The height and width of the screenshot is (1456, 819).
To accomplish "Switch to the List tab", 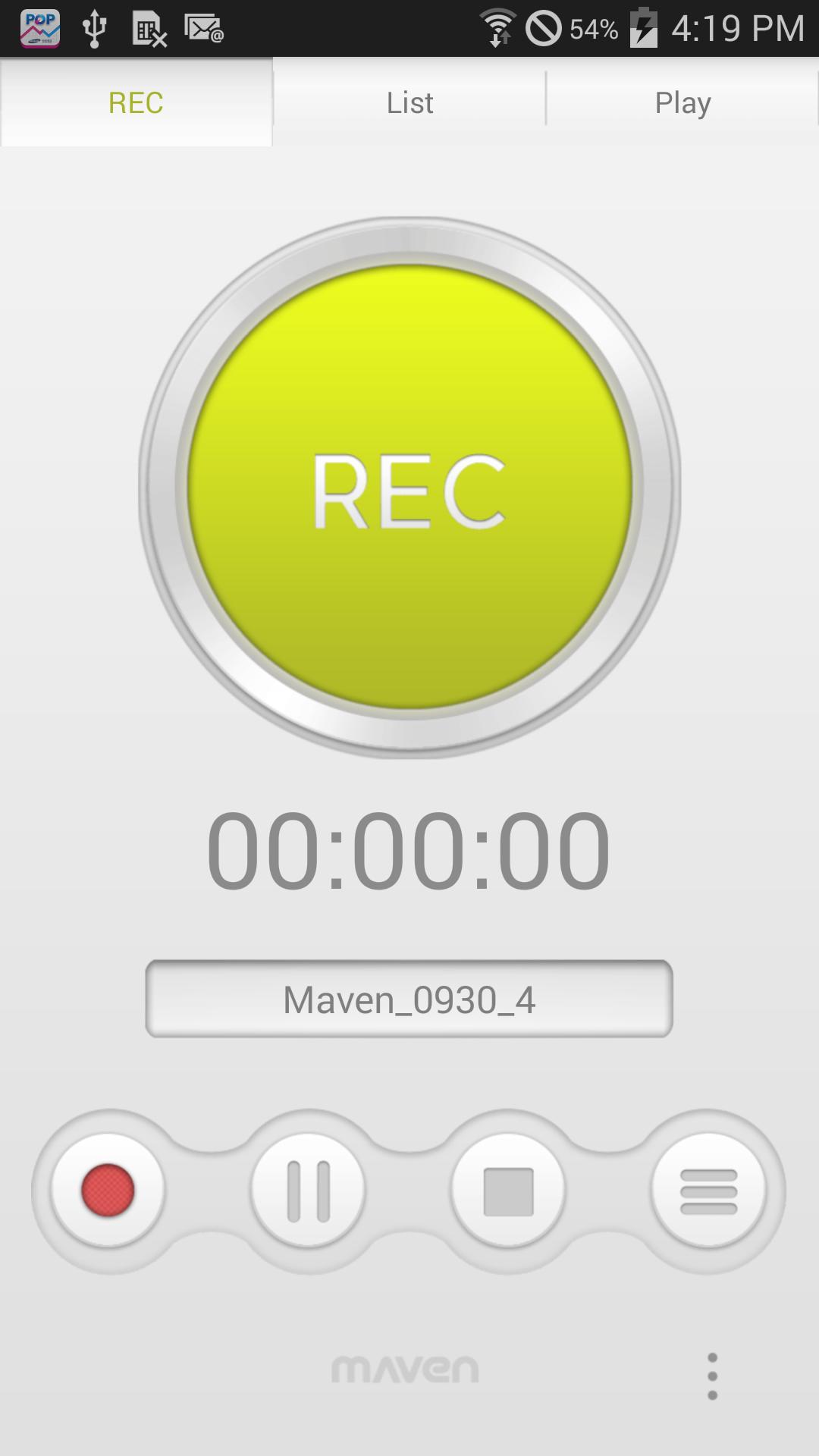I will point(409,102).
